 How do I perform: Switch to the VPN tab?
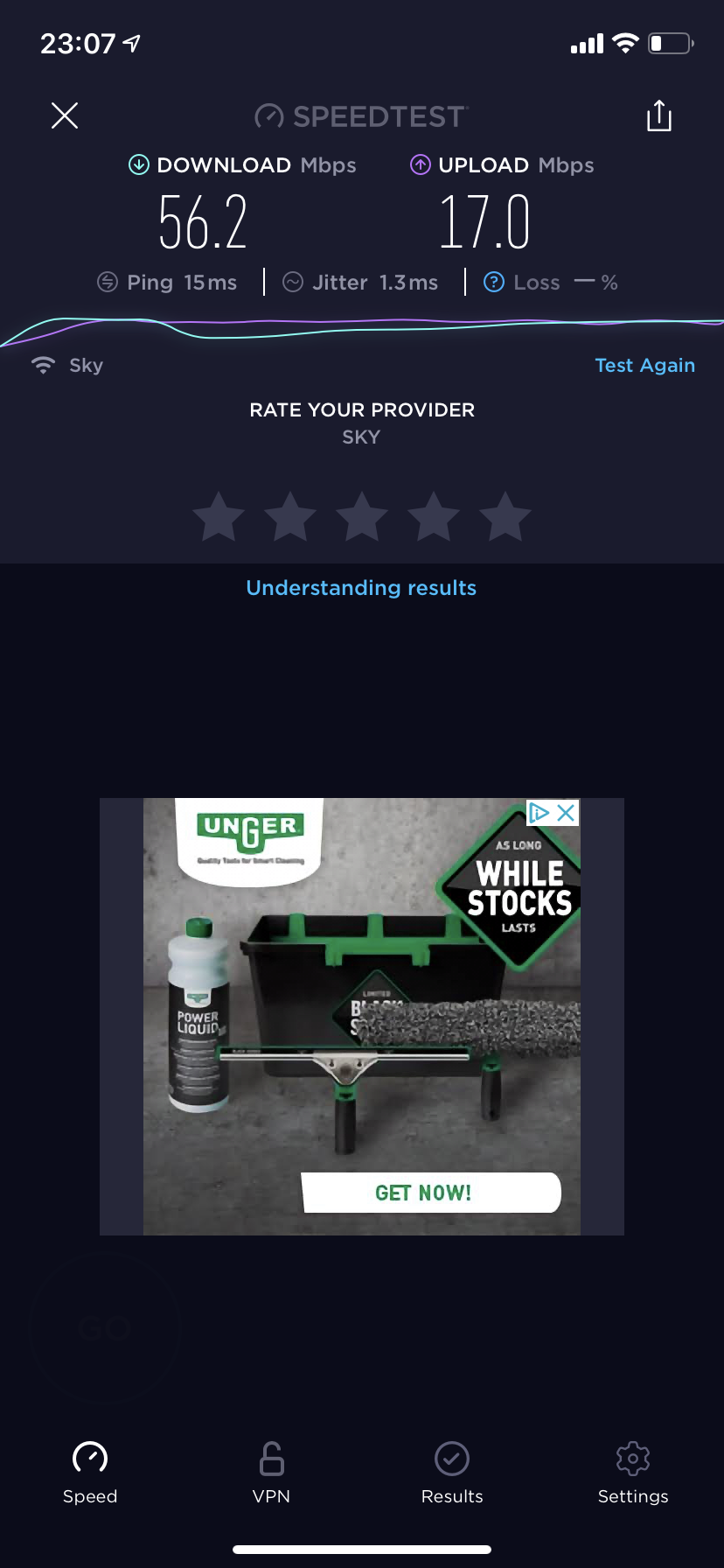point(271,1473)
